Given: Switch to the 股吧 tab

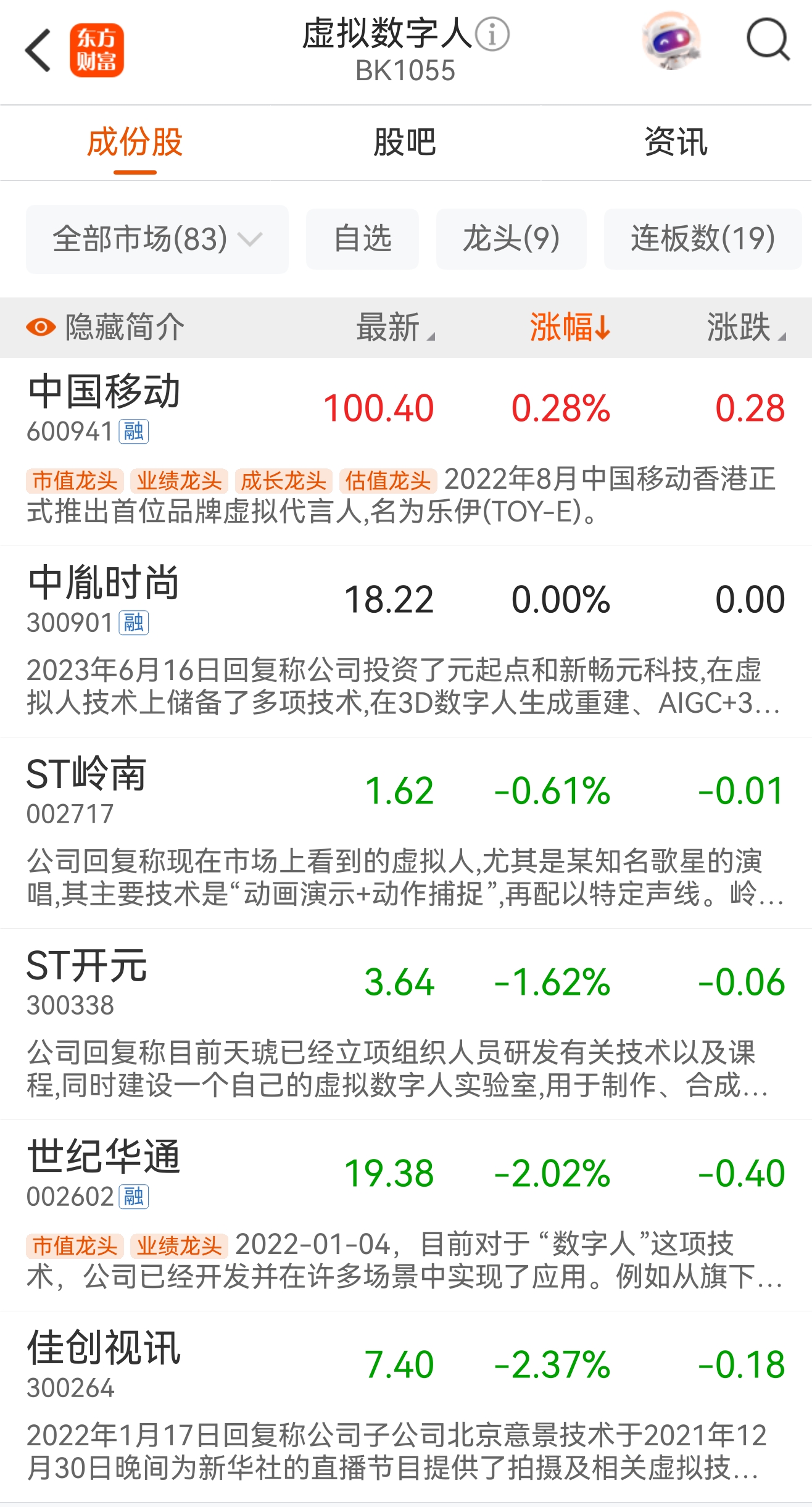Looking at the screenshot, I should [x=405, y=143].
